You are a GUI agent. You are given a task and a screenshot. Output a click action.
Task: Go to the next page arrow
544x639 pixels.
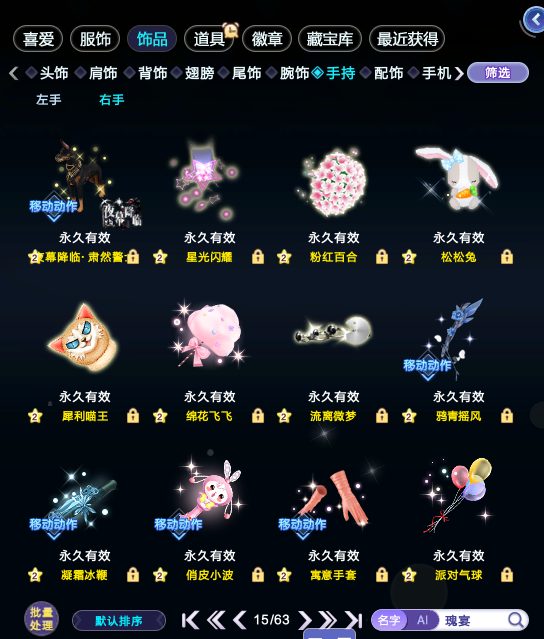pyautogui.click(x=304, y=620)
